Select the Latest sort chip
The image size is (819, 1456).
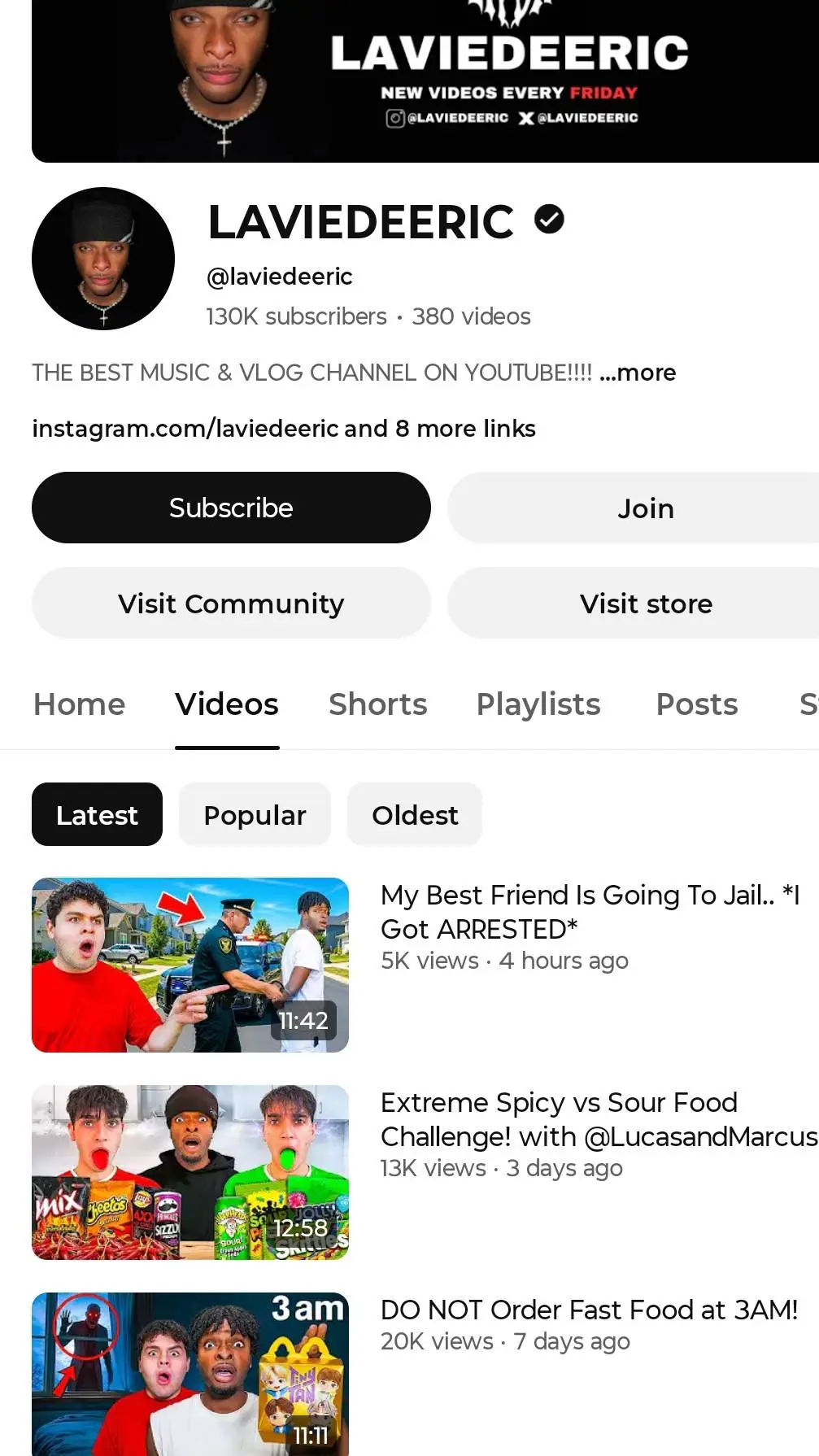coord(97,815)
